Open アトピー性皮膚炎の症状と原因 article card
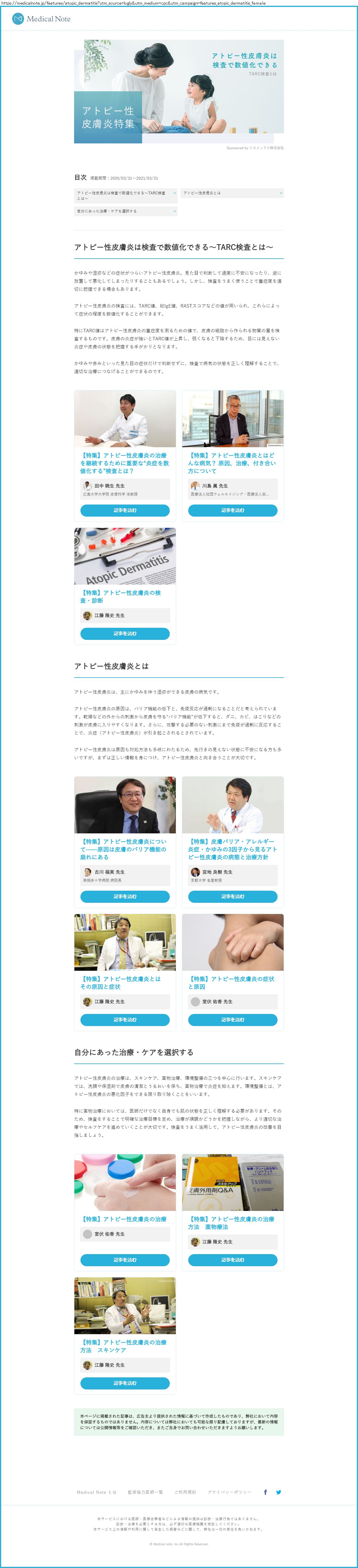358x1568 pixels. [x=233, y=1020]
